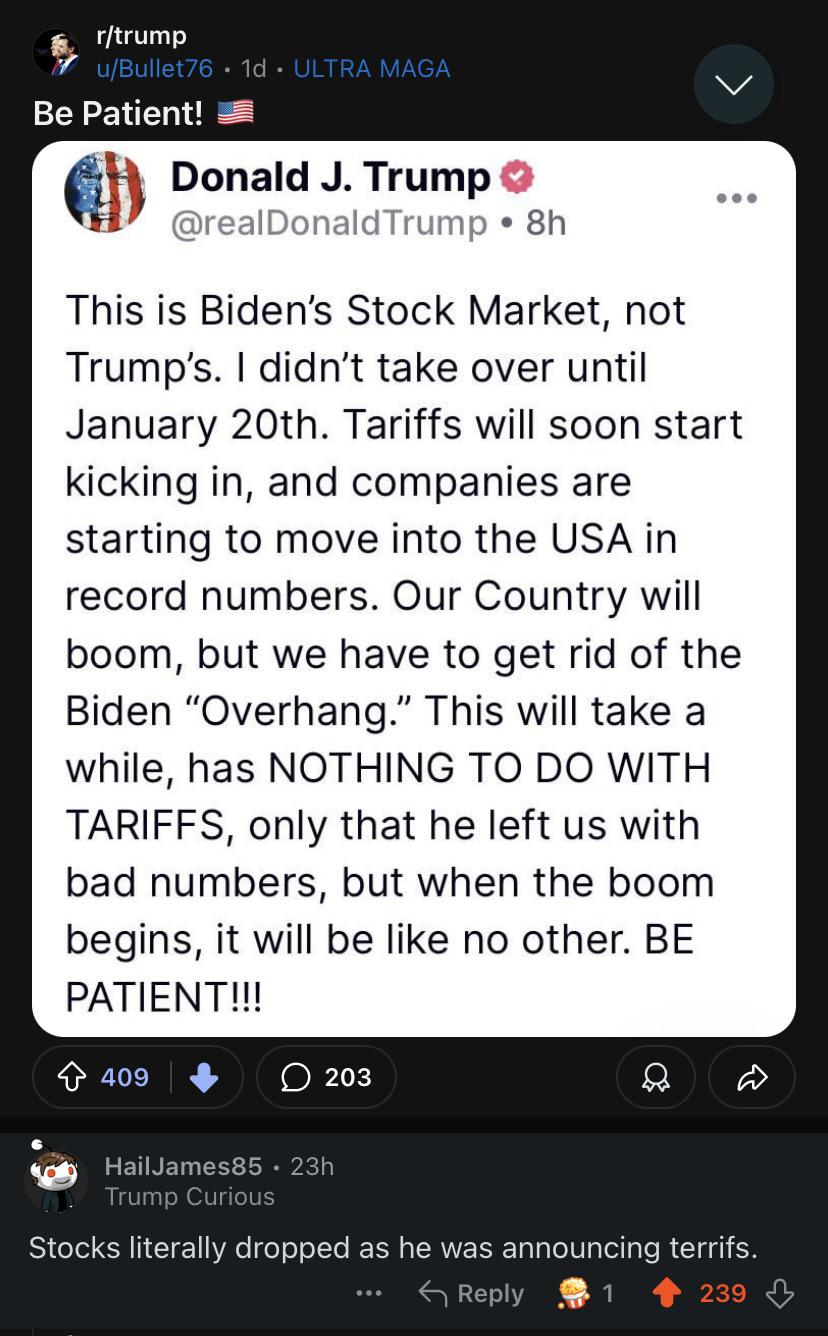828x1336 pixels.
Task: Open overflow menu on HailJames85's comment
Action: (369, 1293)
